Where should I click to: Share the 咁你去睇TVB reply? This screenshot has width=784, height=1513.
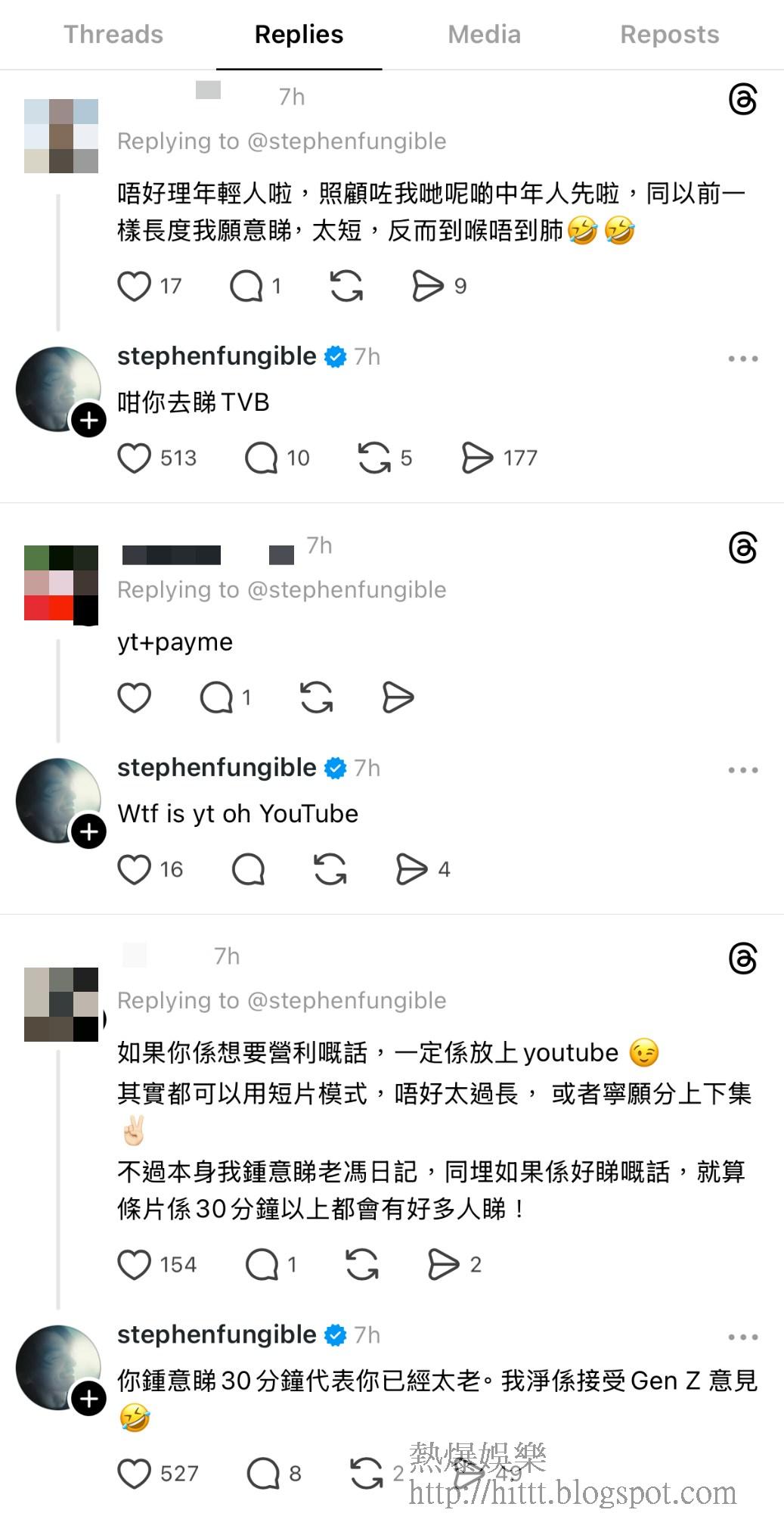[x=477, y=458]
